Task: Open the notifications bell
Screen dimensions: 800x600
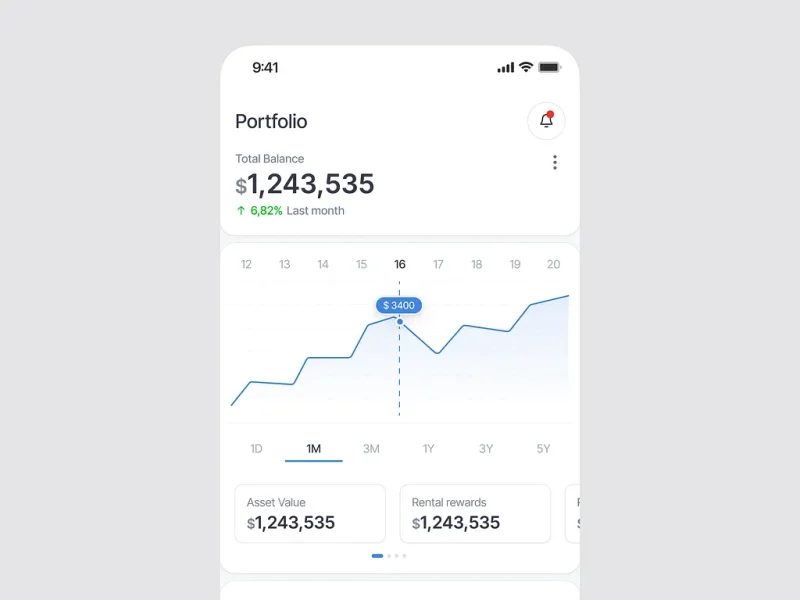Action: 546,121
